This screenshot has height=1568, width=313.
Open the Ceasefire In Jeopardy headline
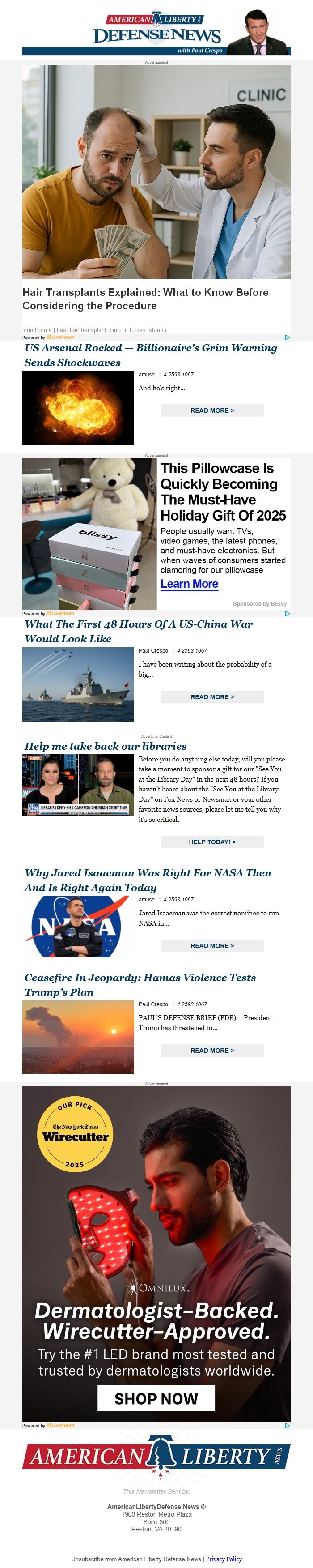tap(140, 984)
